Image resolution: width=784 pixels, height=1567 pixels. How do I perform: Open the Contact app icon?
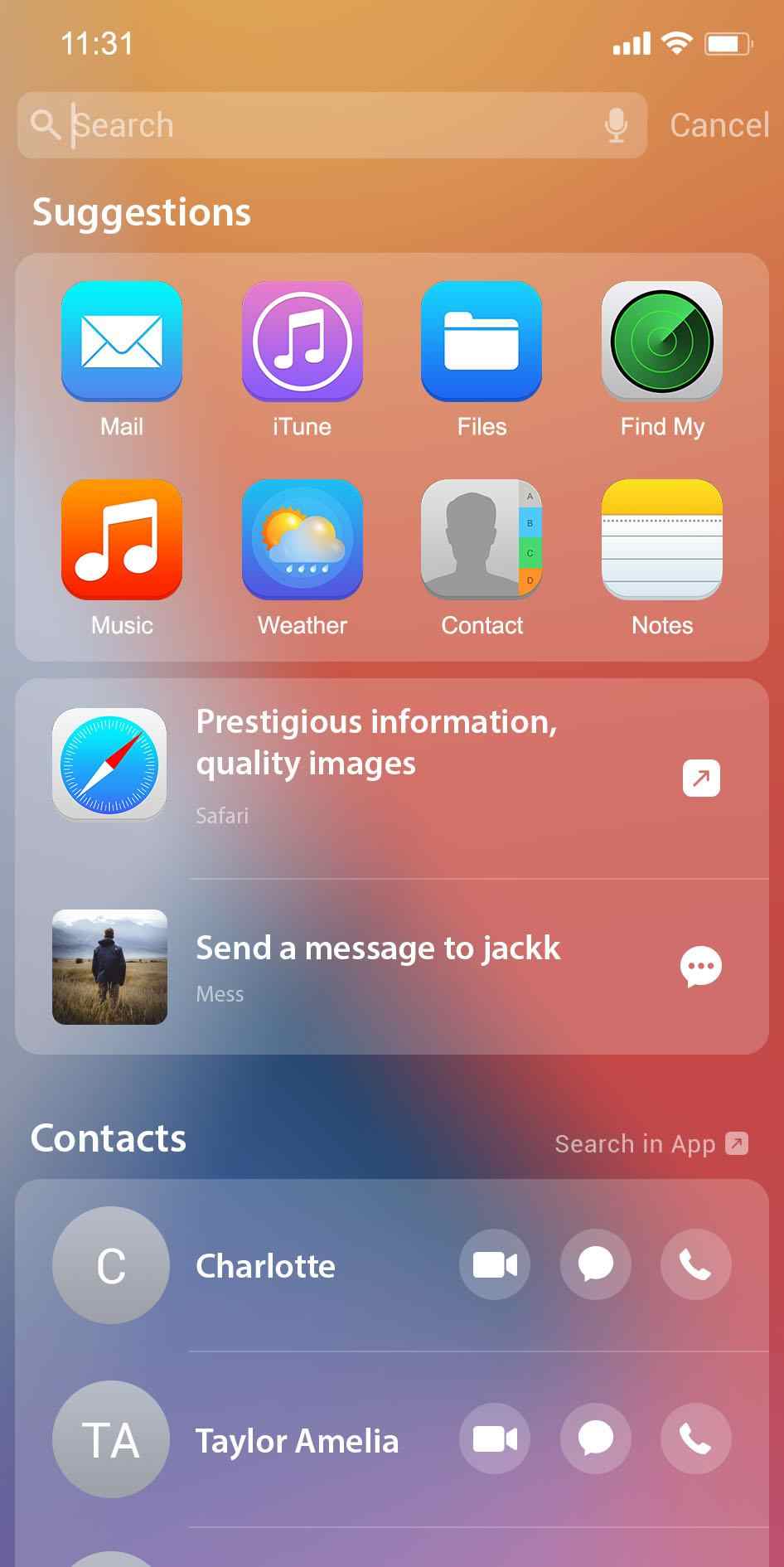(482, 541)
